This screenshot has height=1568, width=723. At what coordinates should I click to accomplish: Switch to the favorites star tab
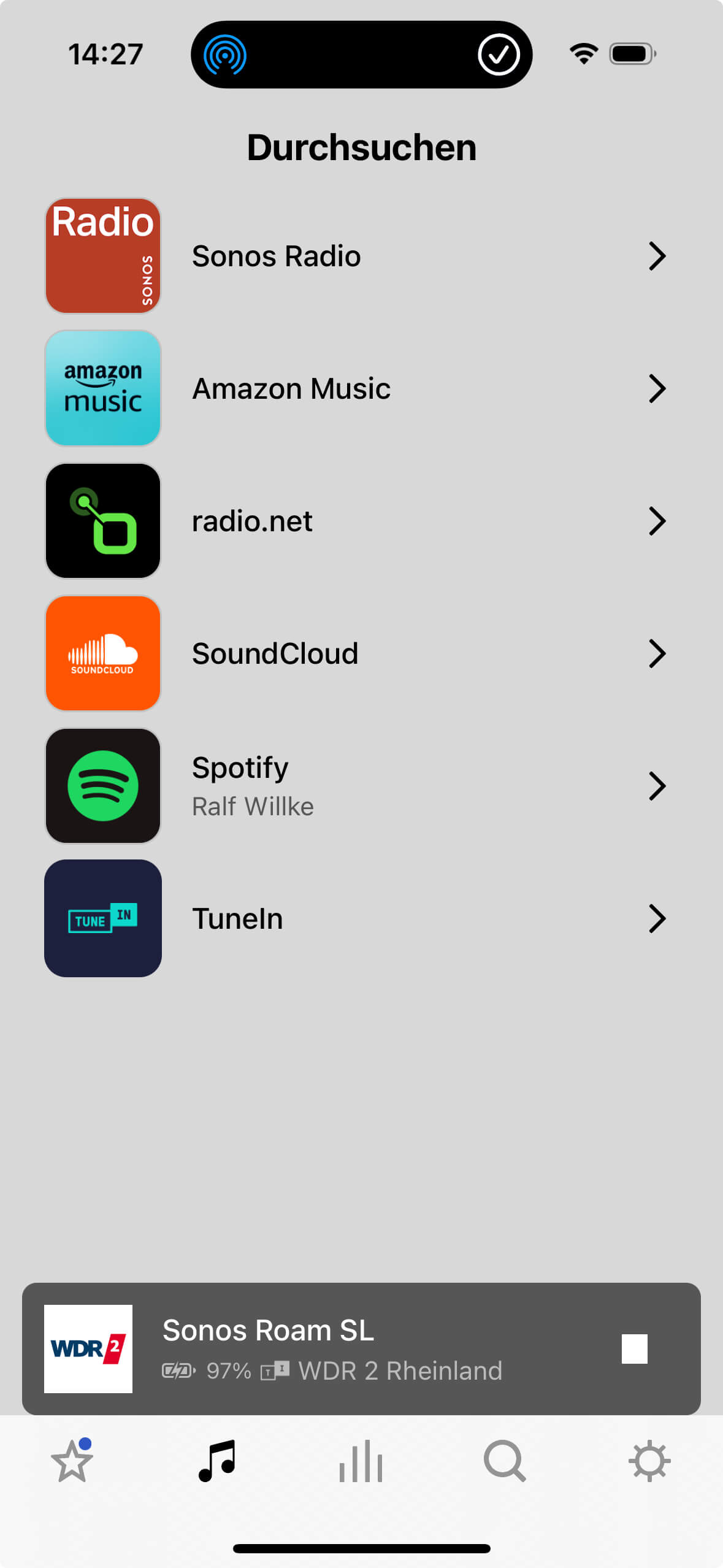tap(72, 1461)
